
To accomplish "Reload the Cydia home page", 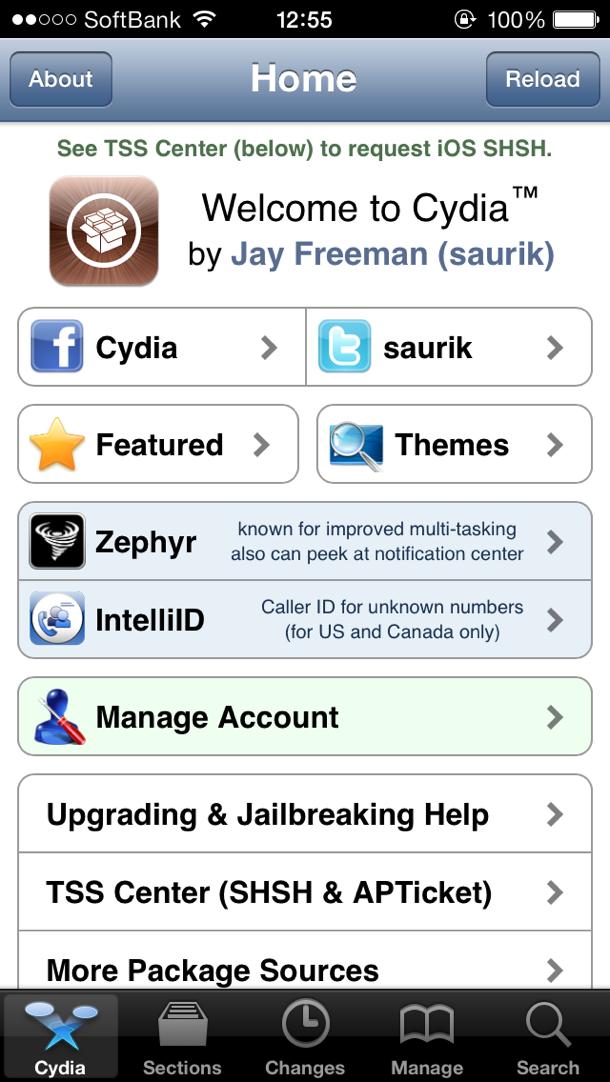I will [x=542, y=79].
